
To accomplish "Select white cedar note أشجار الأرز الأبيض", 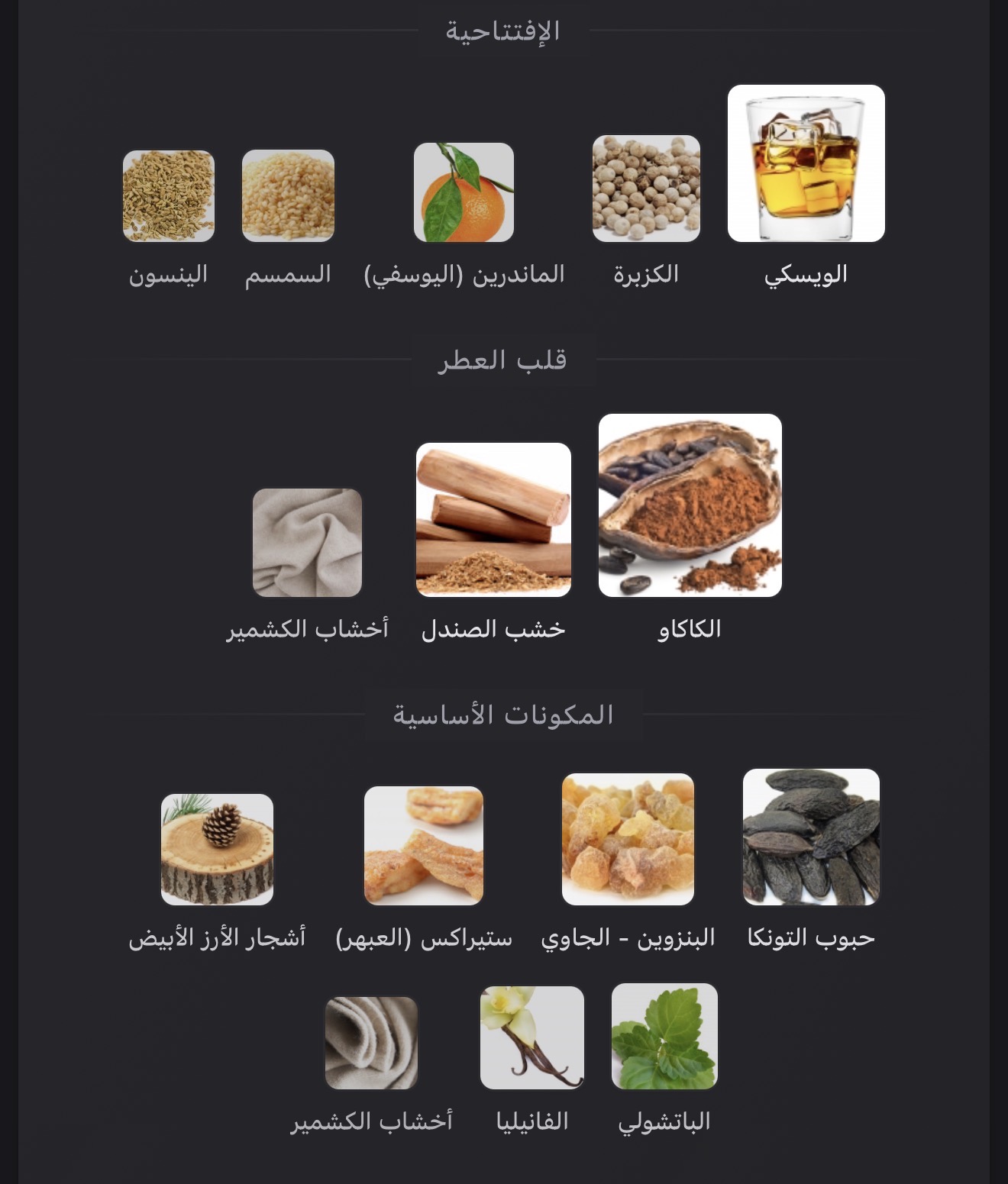I will [x=217, y=850].
